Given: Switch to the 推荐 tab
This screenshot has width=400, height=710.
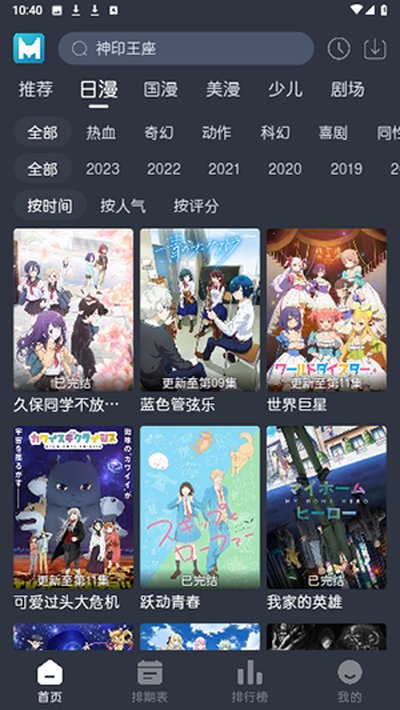Looking at the screenshot, I should [x=36, y=89].
